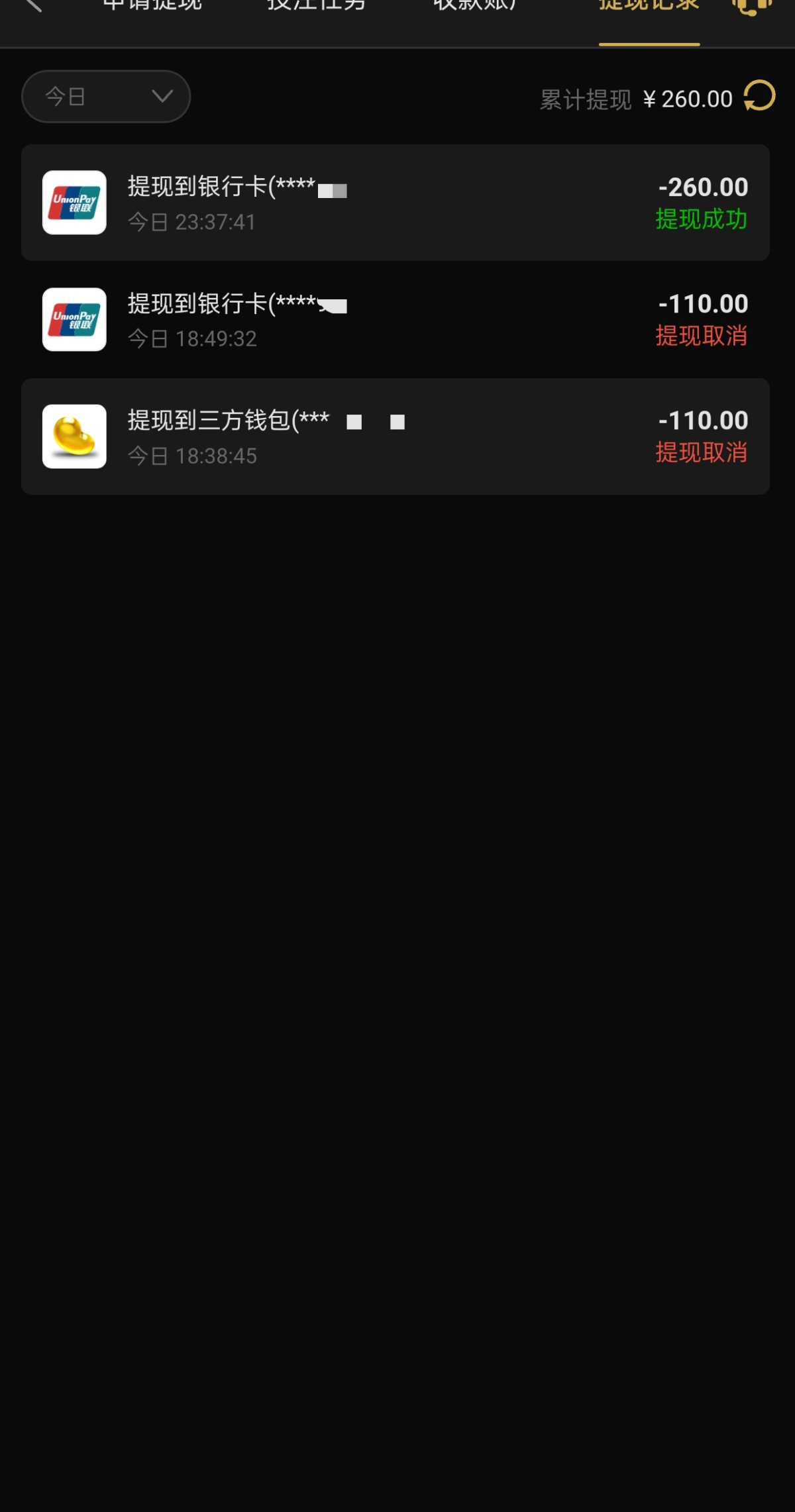Open the cancelled withdrawal at 18:49:32
Image resolution: width=795 pixels, height=1512 pixels.
click(396, 319)
